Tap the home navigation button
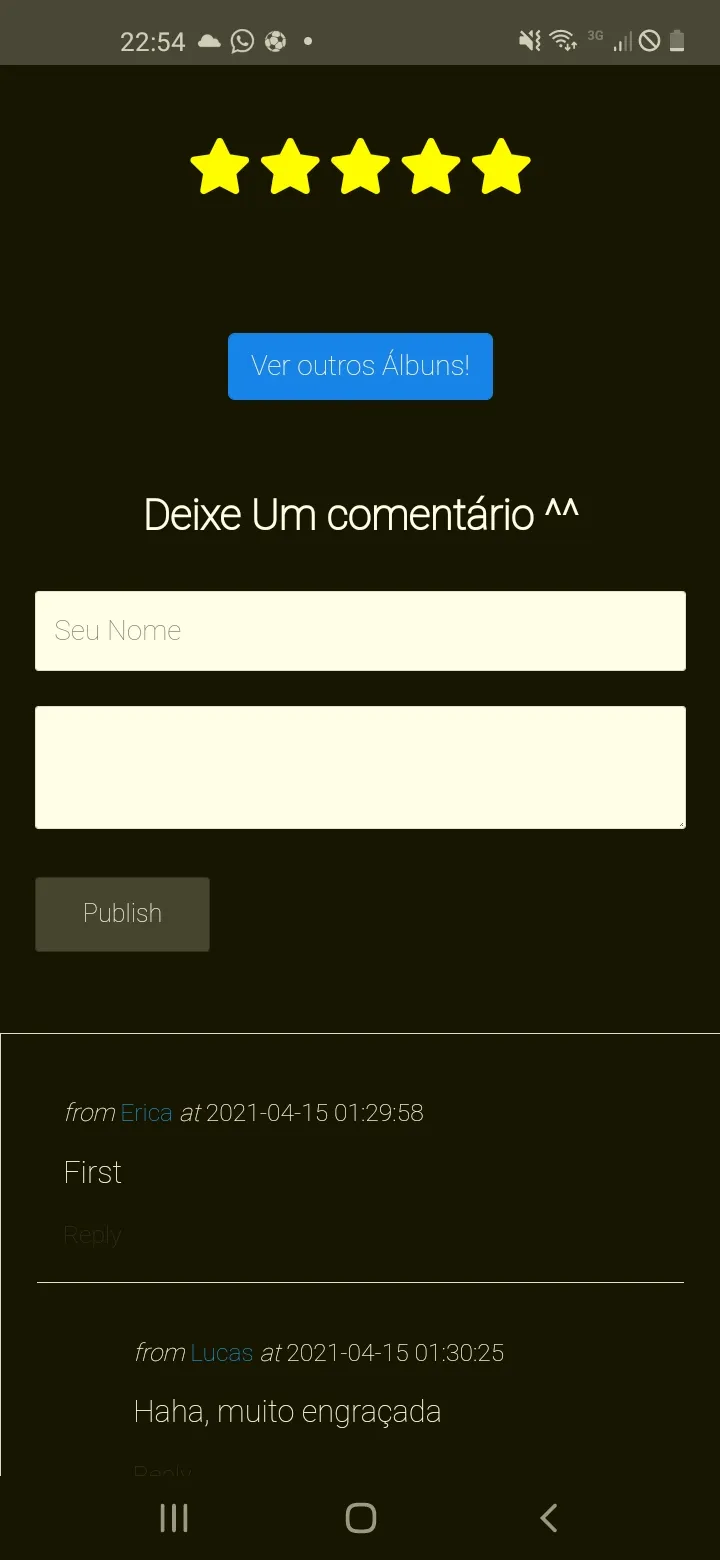The height and width of the screenshot is (1560, 720). (360, 1517)
